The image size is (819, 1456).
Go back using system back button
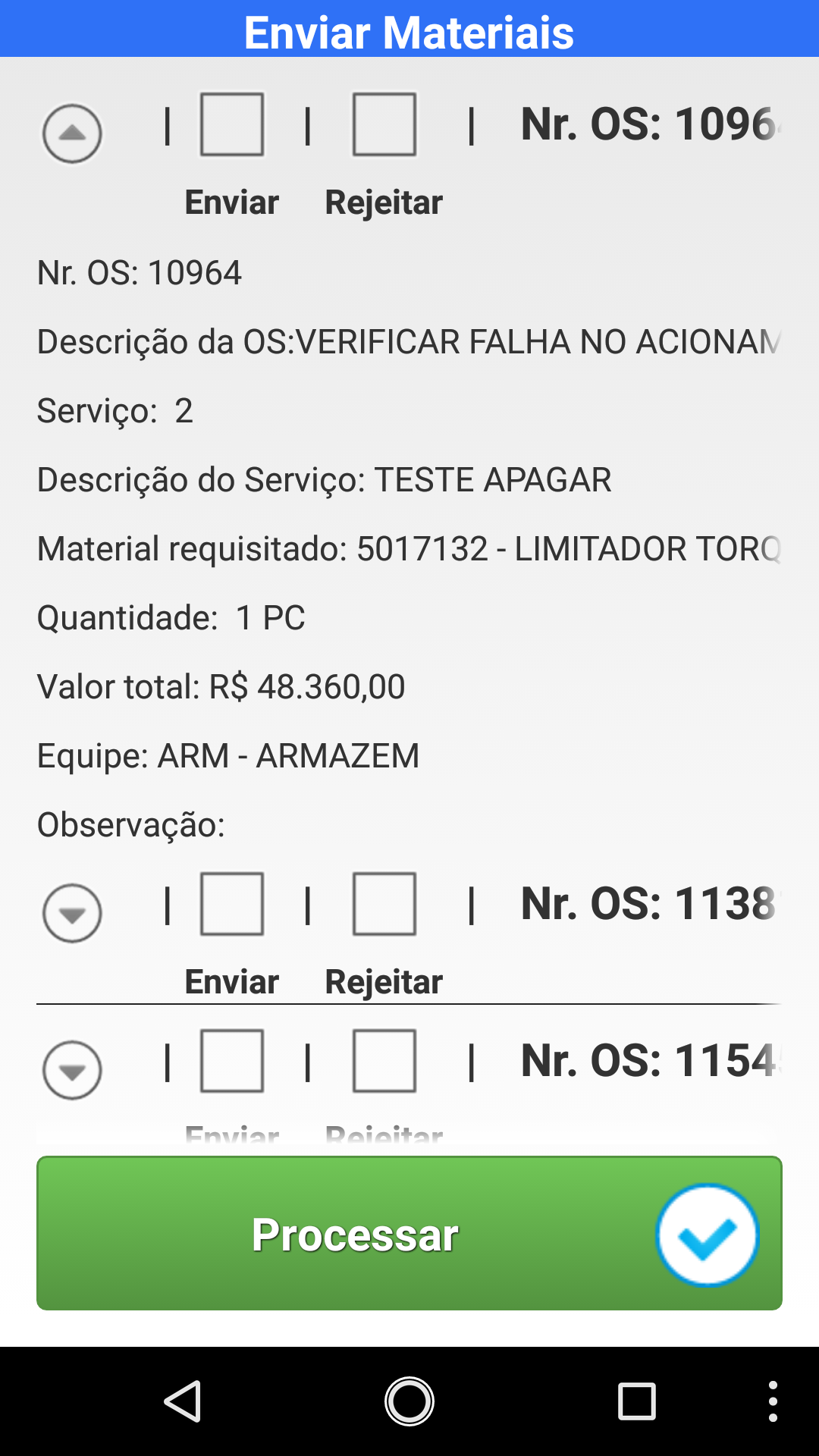pyautogui.click(x=183, y=1401)
